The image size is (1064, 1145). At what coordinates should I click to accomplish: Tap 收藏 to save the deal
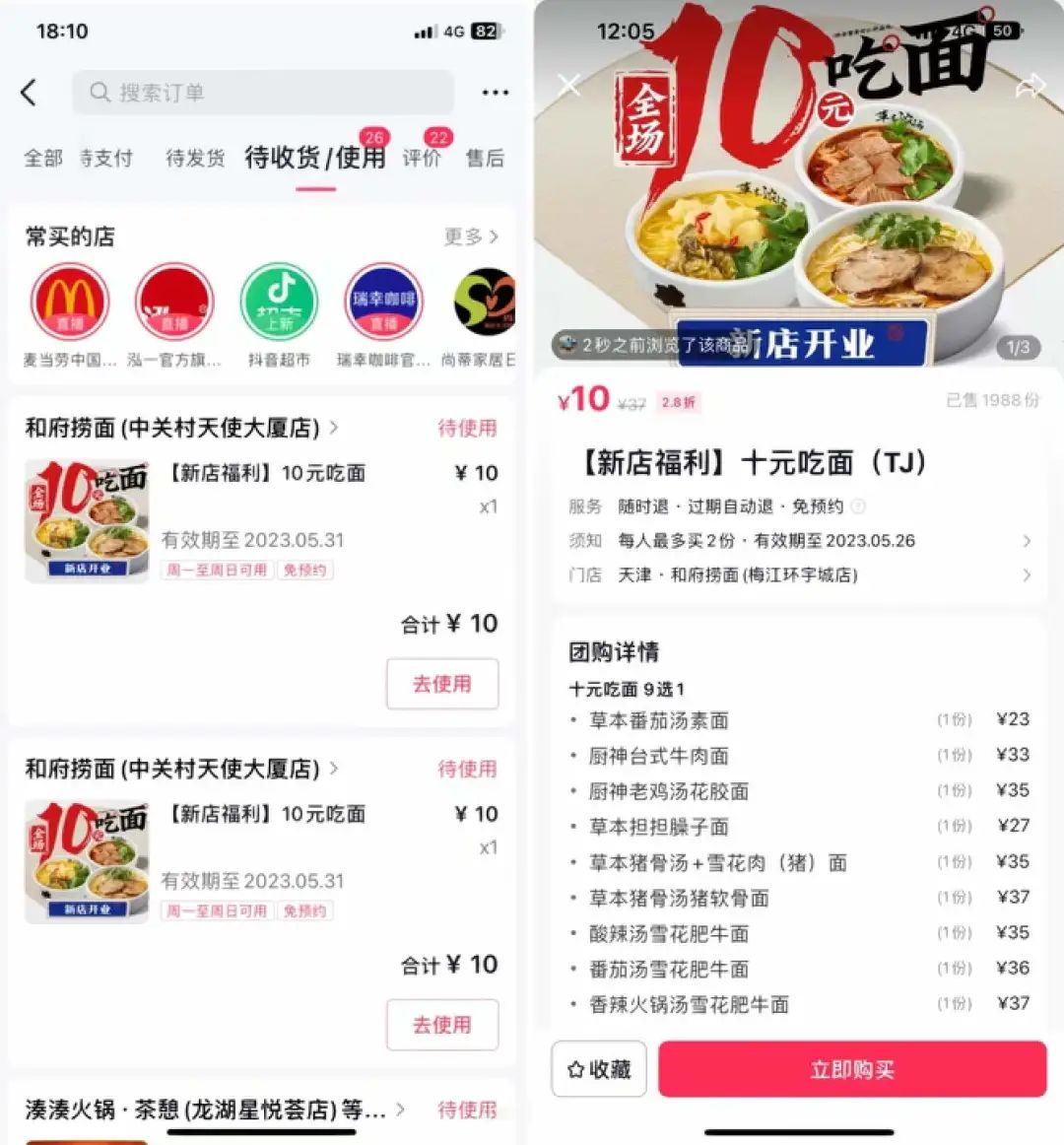599,1069
